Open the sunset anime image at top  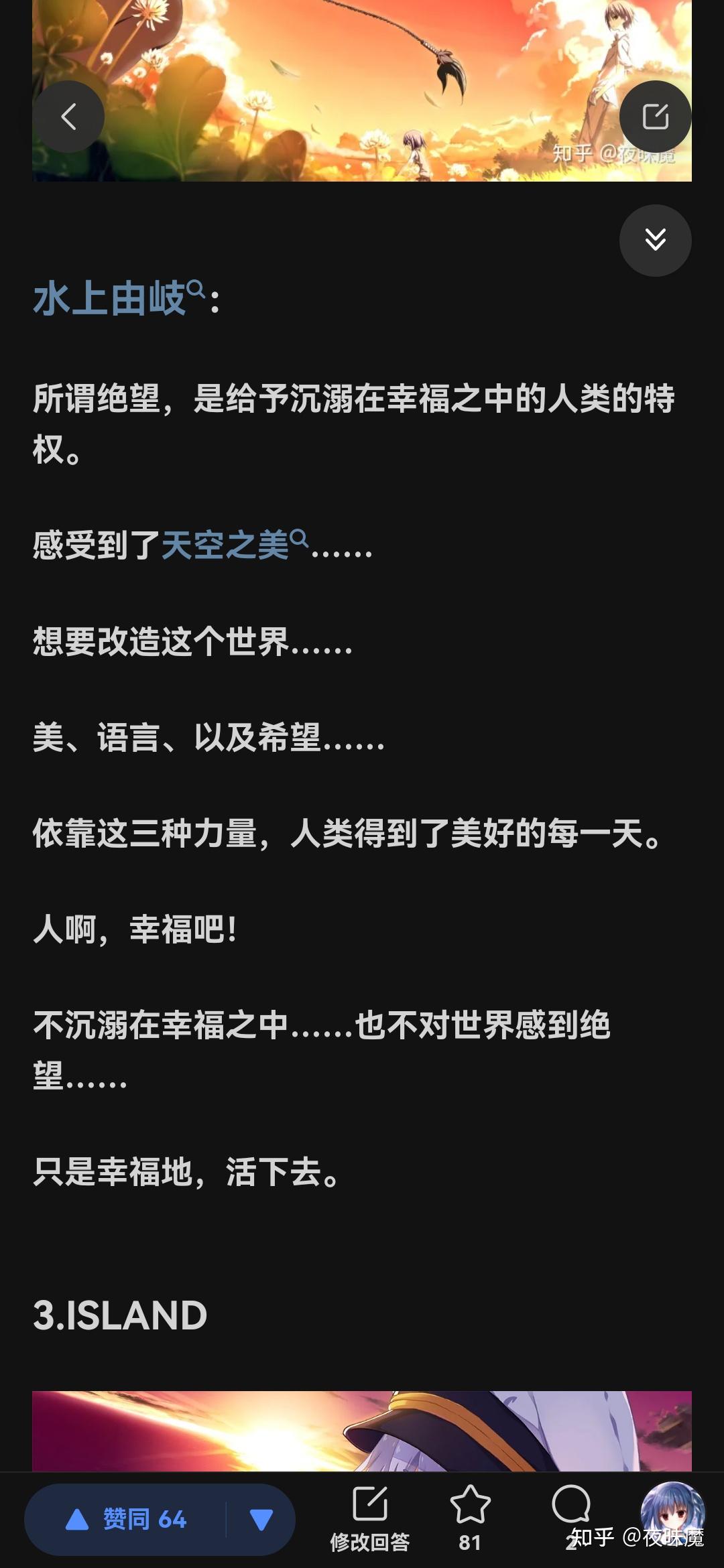pyautogui.click(x=362, y=90)
